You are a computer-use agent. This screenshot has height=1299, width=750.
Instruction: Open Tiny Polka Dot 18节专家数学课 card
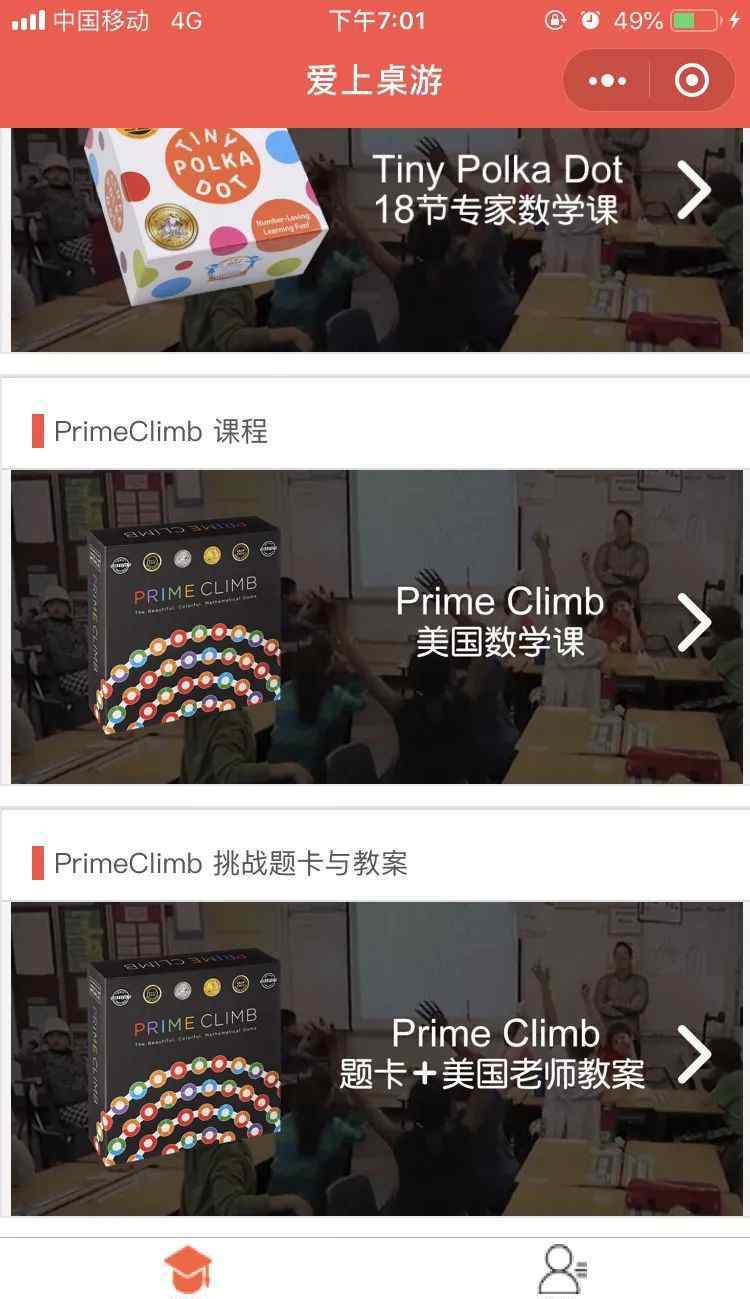pyautogui.click(x=376, y=238)
